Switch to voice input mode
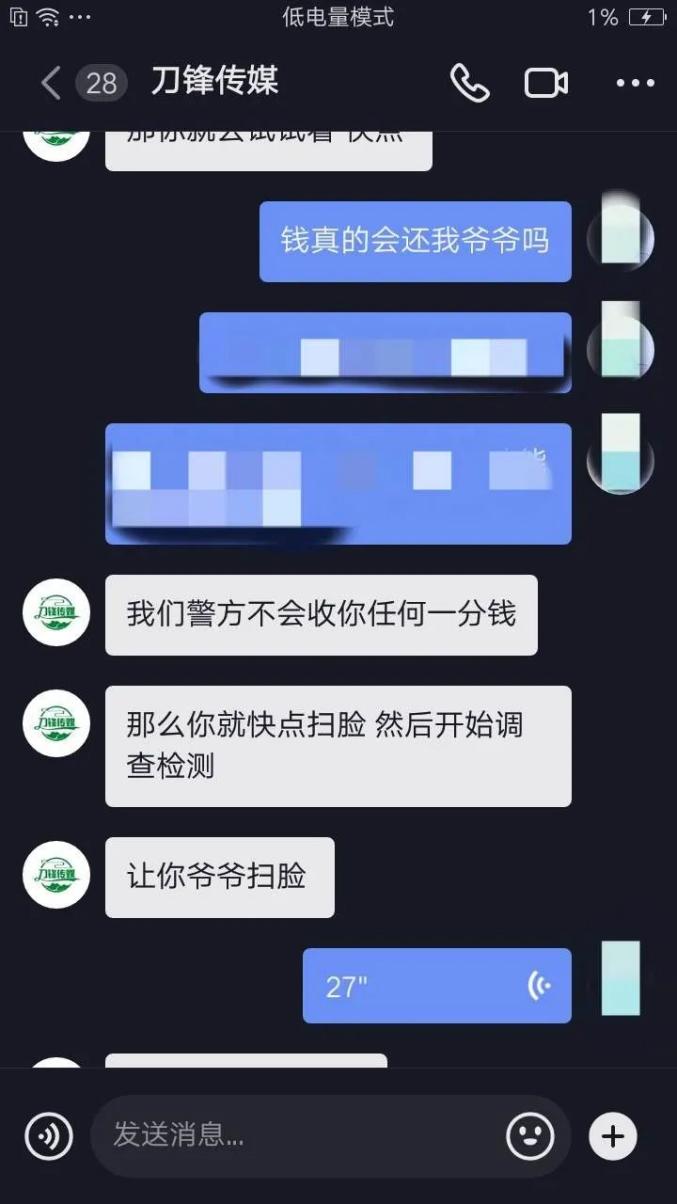The height and width of the screenshot is (1204, 677). click(49, 1136)
